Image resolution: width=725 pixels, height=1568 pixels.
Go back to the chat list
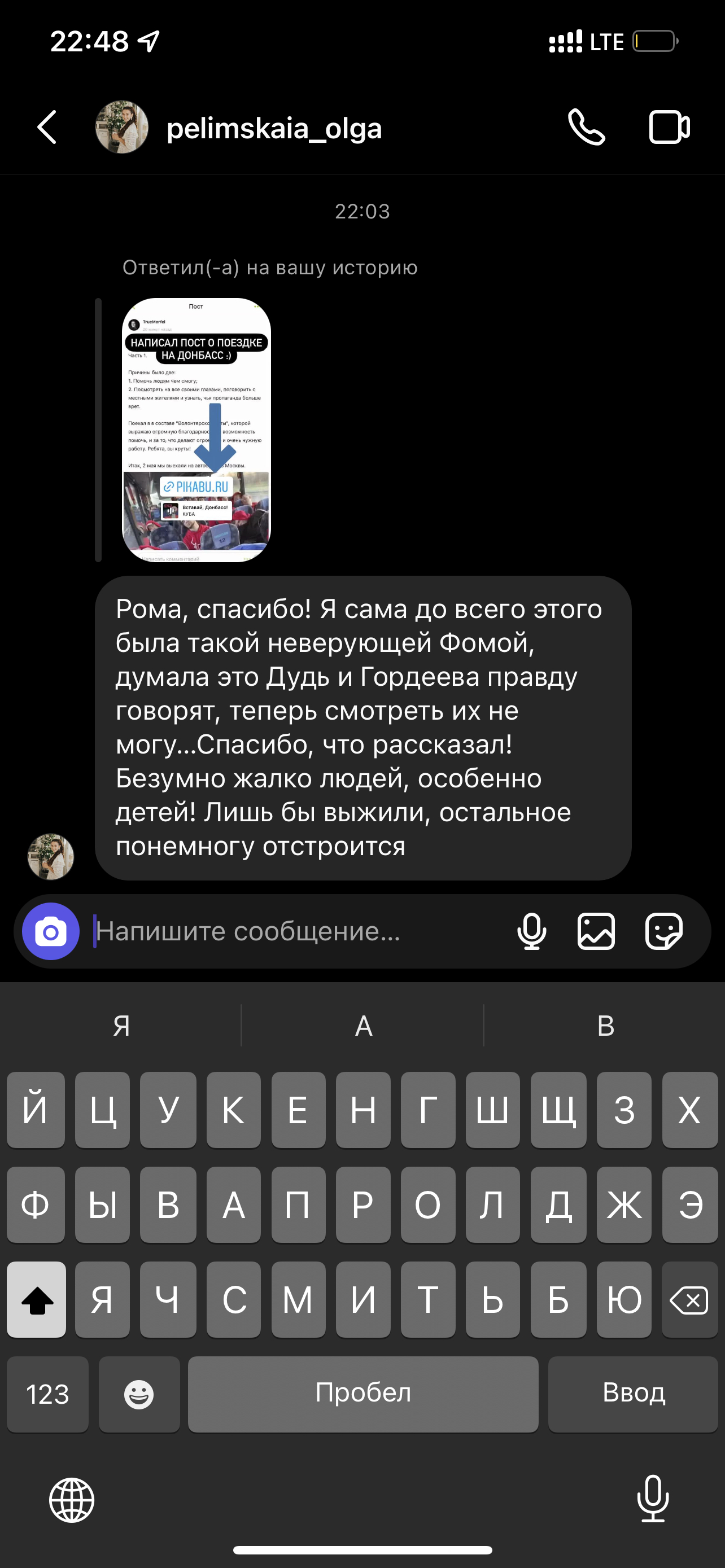[47, 127]
